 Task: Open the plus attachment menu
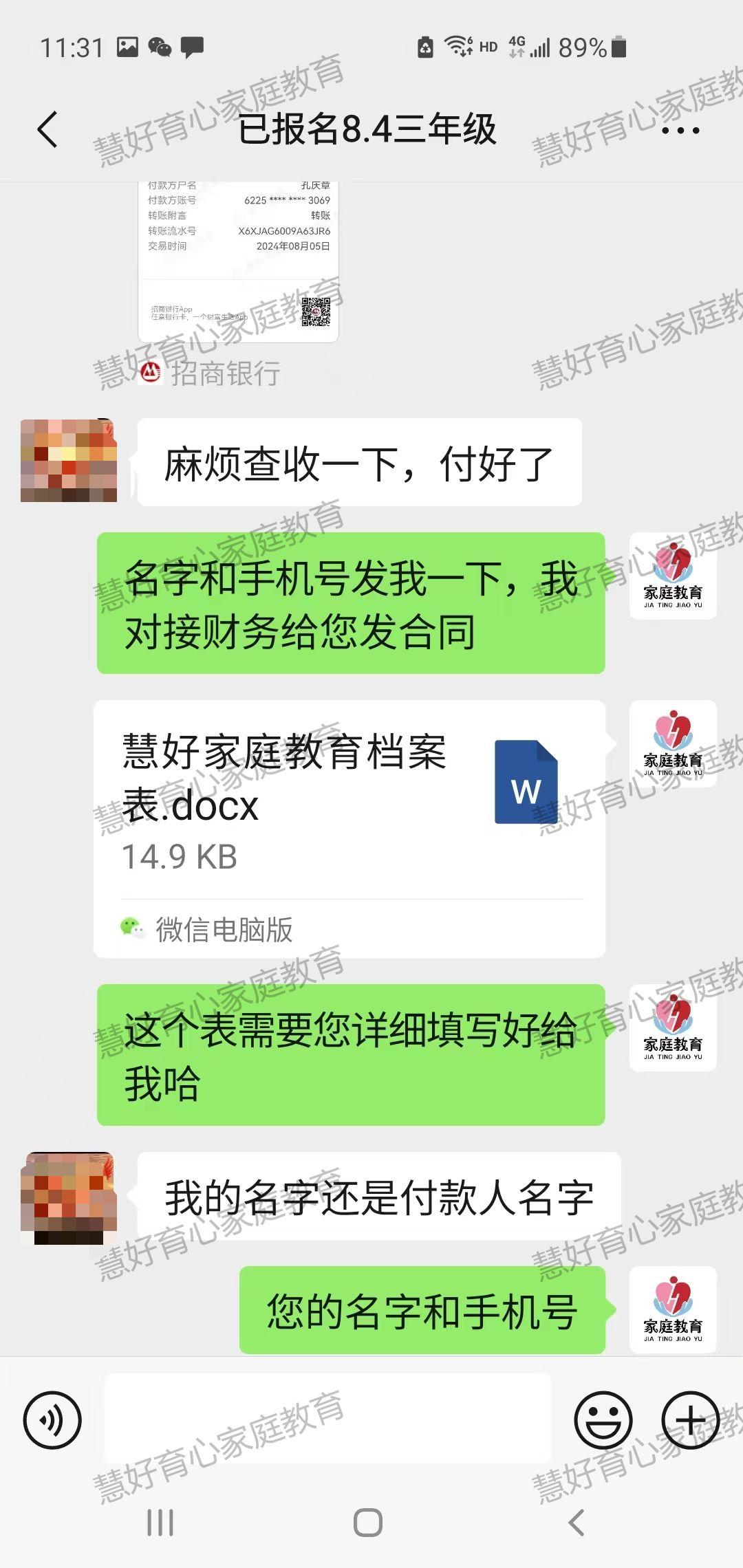[x=690, y=1419]
